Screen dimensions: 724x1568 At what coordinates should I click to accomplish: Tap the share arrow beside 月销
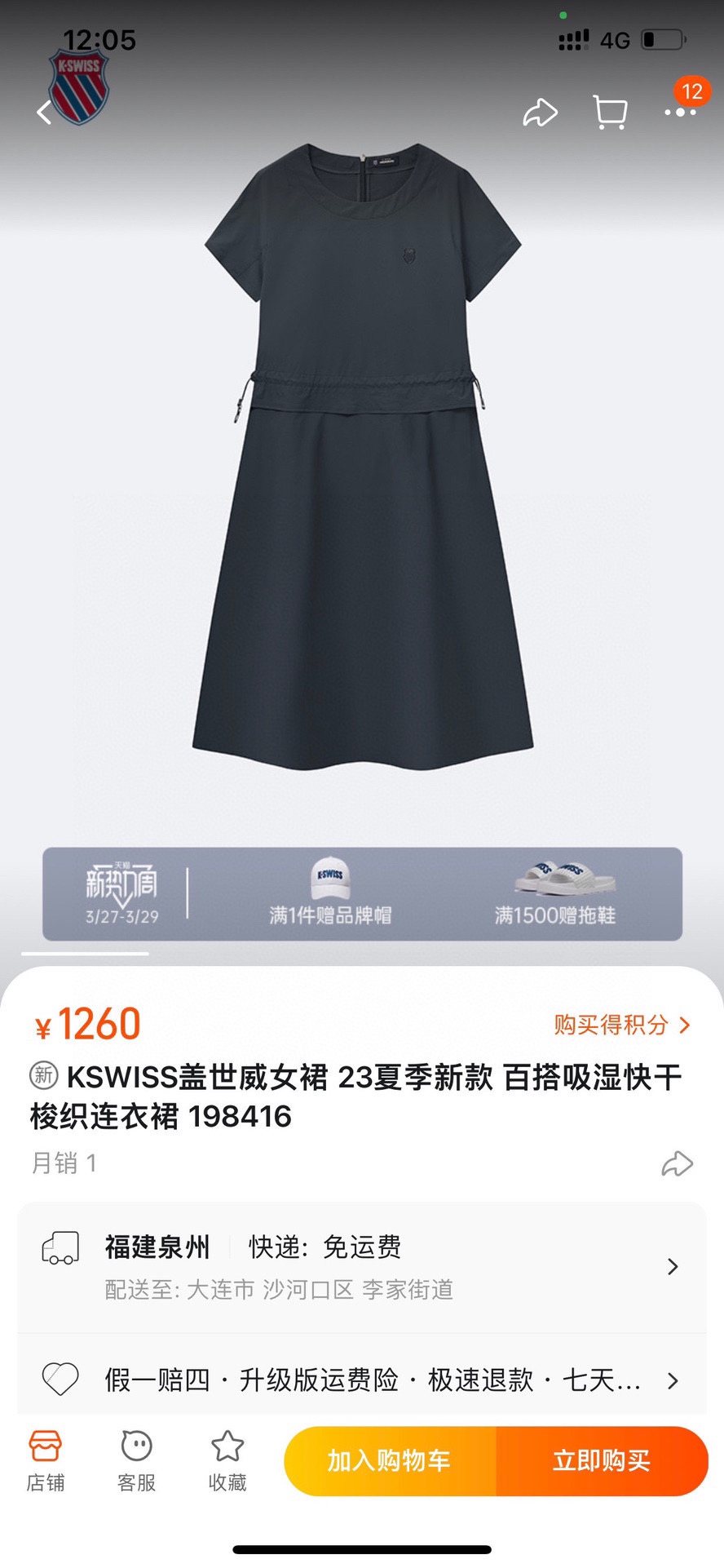[x=677, y=1163]
